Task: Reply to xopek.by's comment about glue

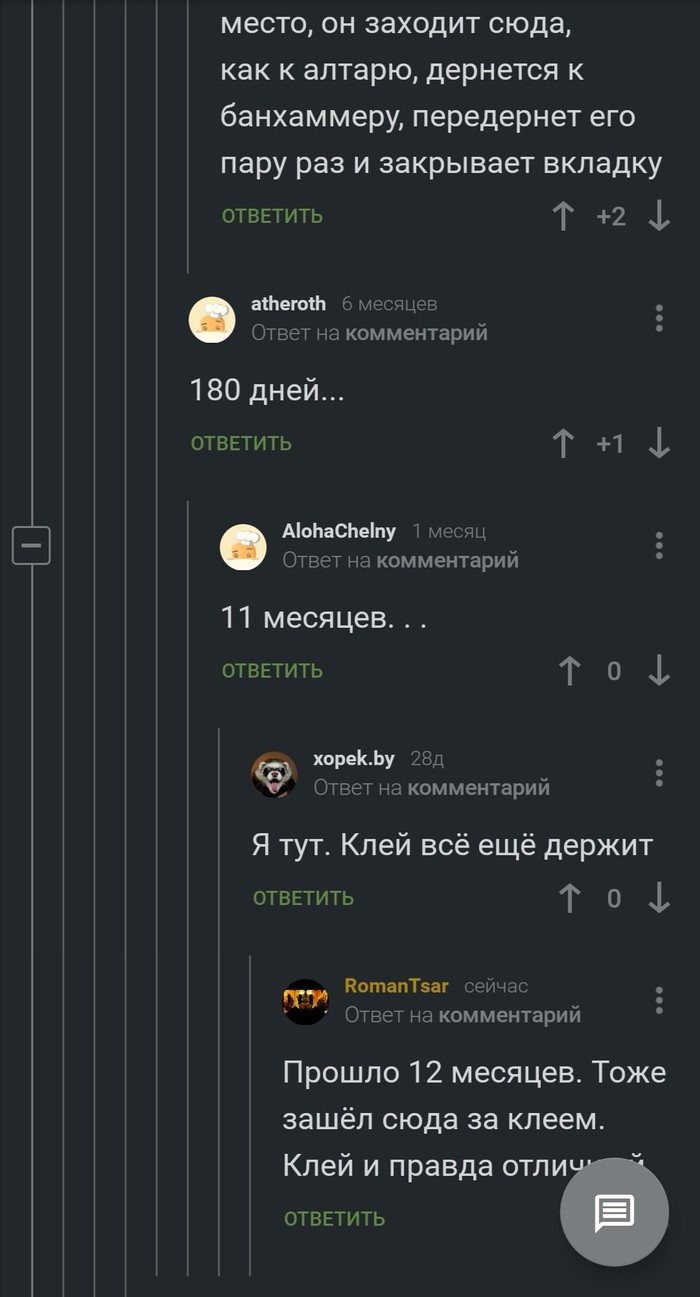Action: (x=303, y=898)
